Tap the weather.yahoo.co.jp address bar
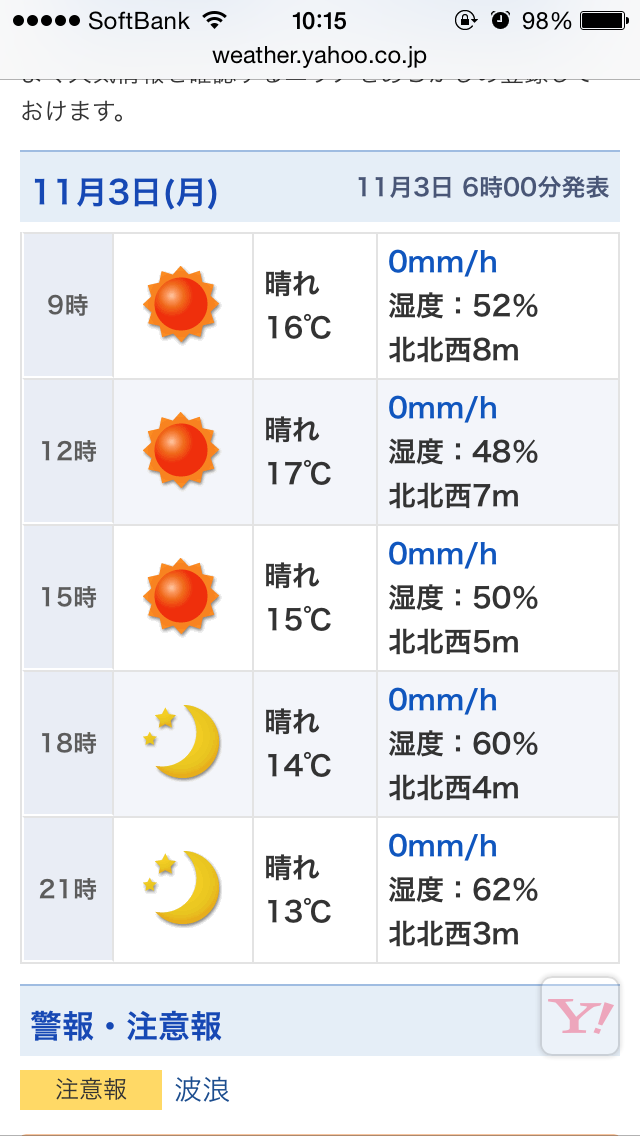Viewport: 640px width, 1136px height. [x=320, y=56]
